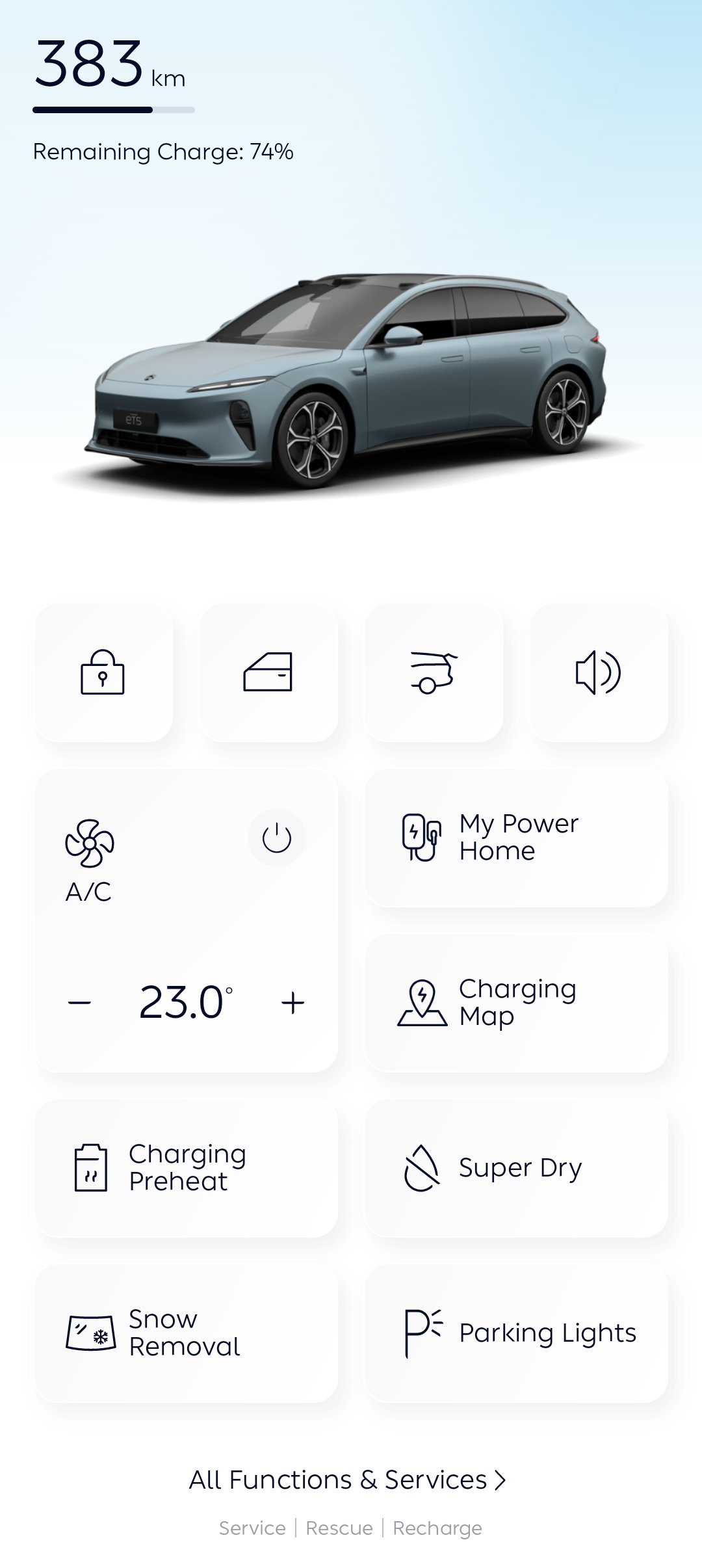
Task: Go to the Service link
Action: click(252, 1528)
